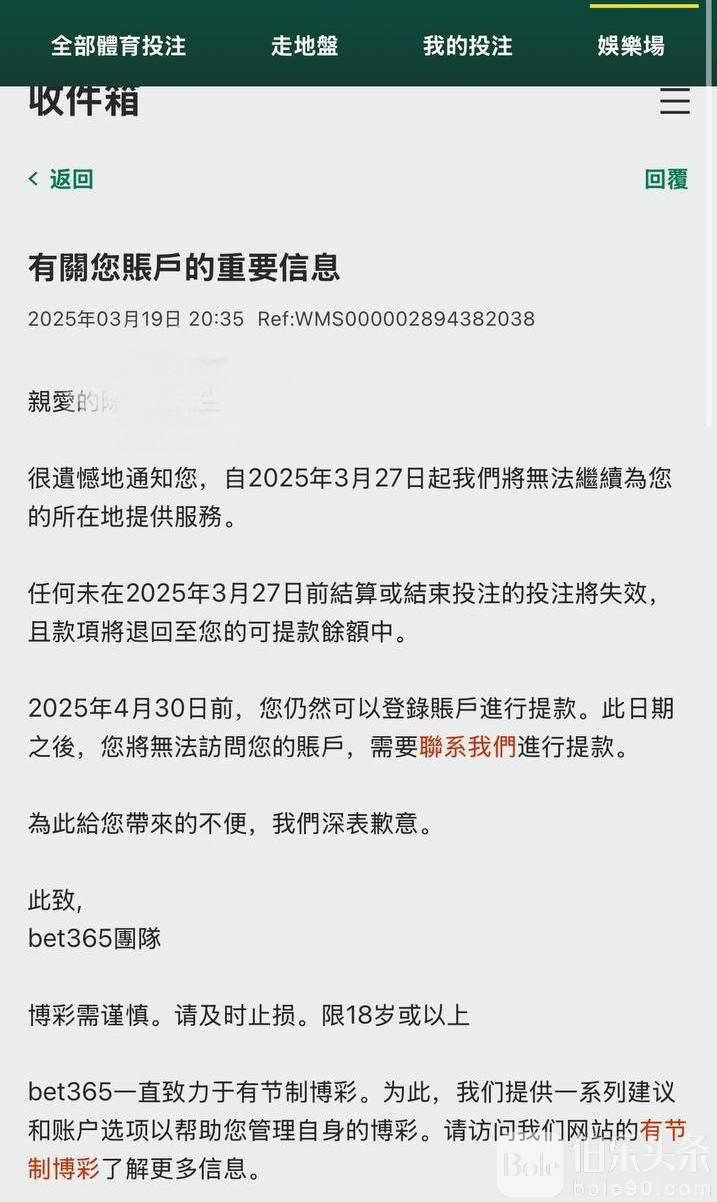The width and height of the screenshot is (717, 1202).
Task: Switch to the 全部體育投注 tab
Action: click(118, 46)
